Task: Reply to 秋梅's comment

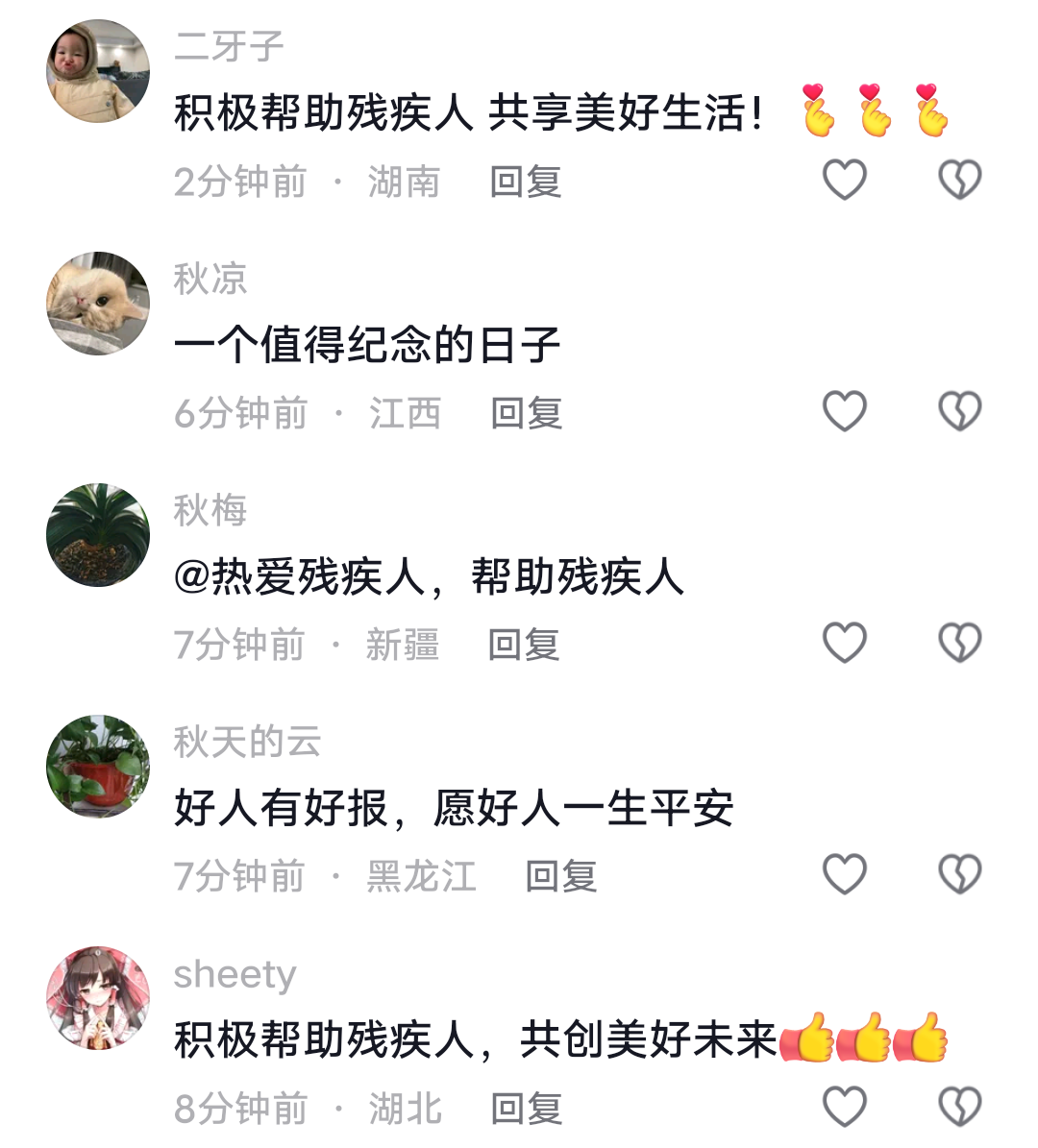Action: [x=524, y=645]
